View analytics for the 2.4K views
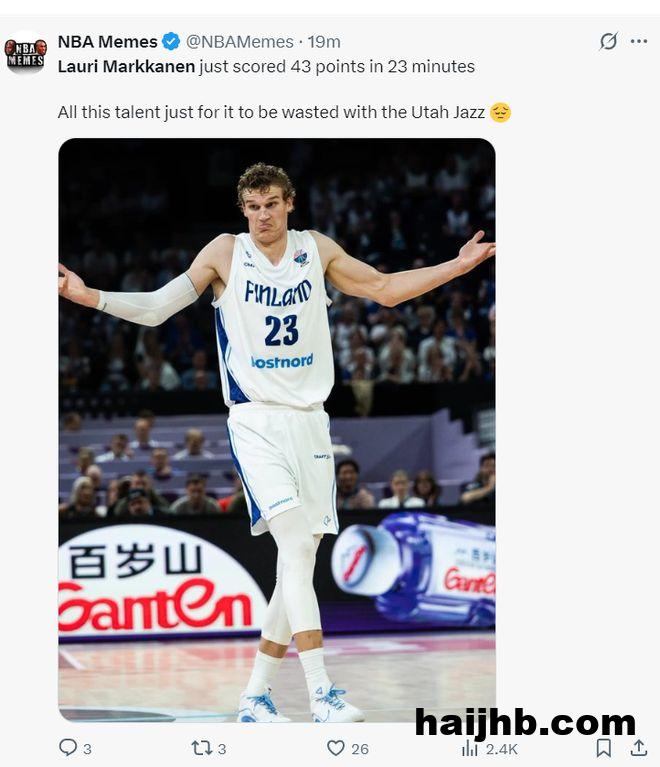Viewport: 660px width, 767px height. (x=470, y=748)
